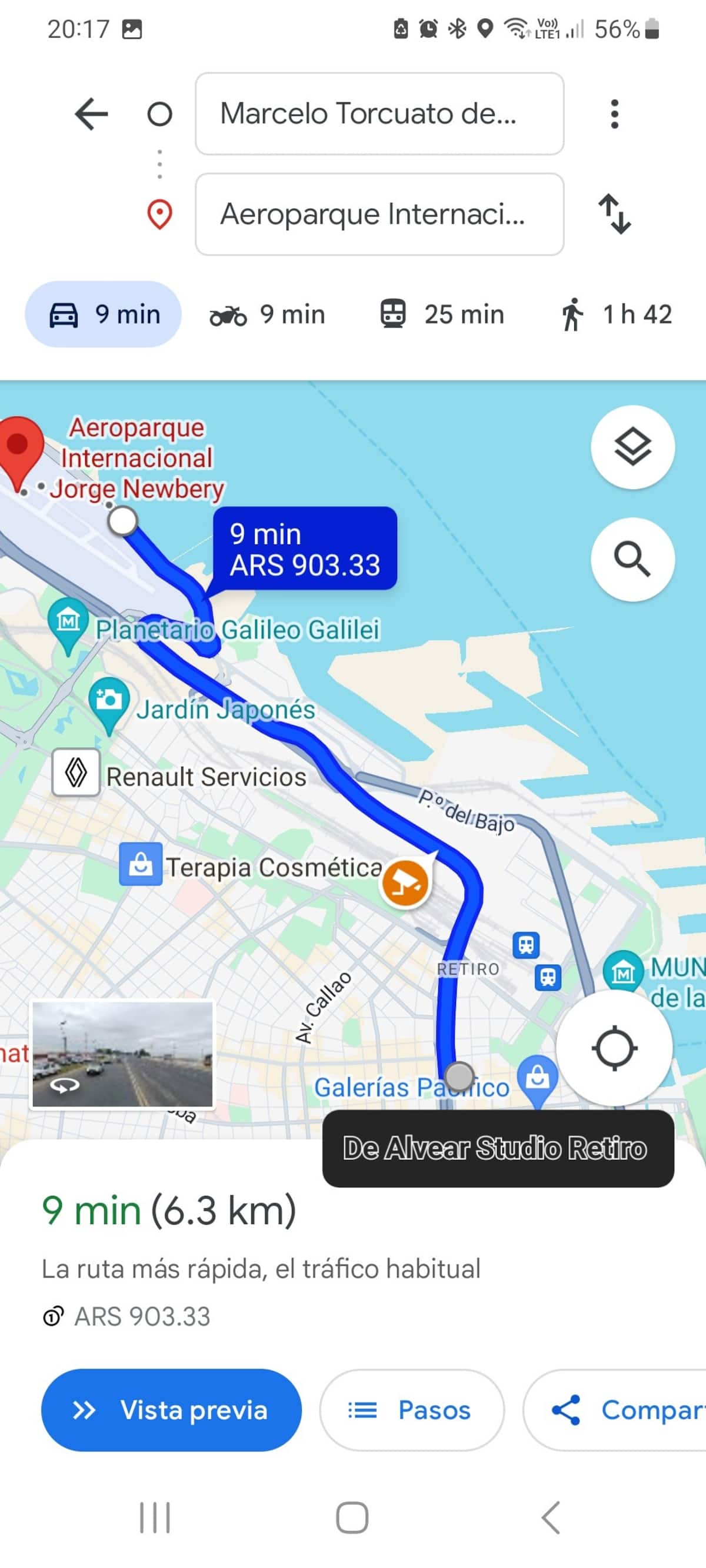Open the recent apps view
The width and height of the screenshot is (706, 1568).
(x=155, y=1517)
